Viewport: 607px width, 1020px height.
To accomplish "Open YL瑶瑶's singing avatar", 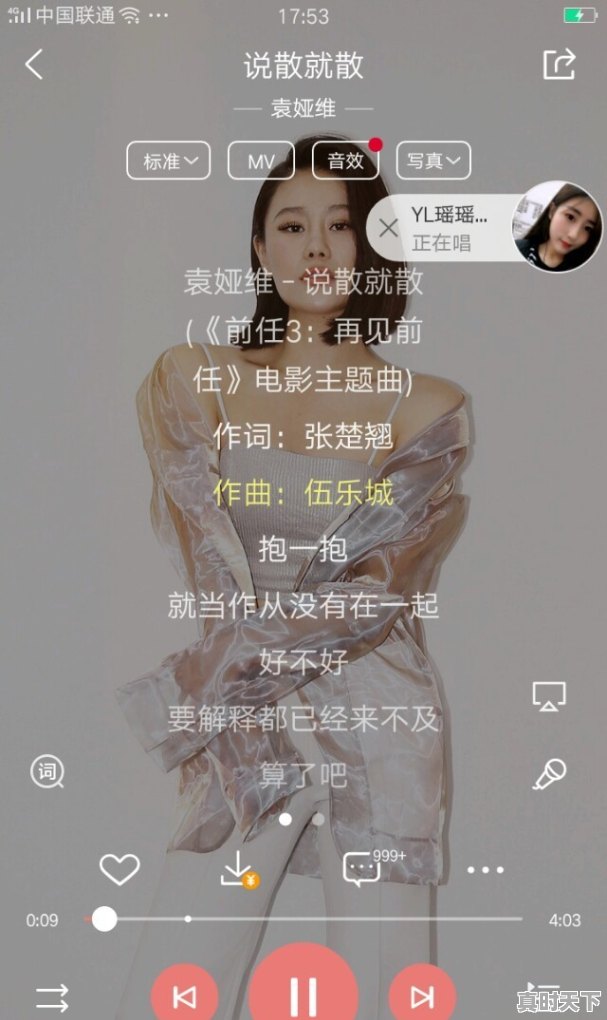I will 558,226.
